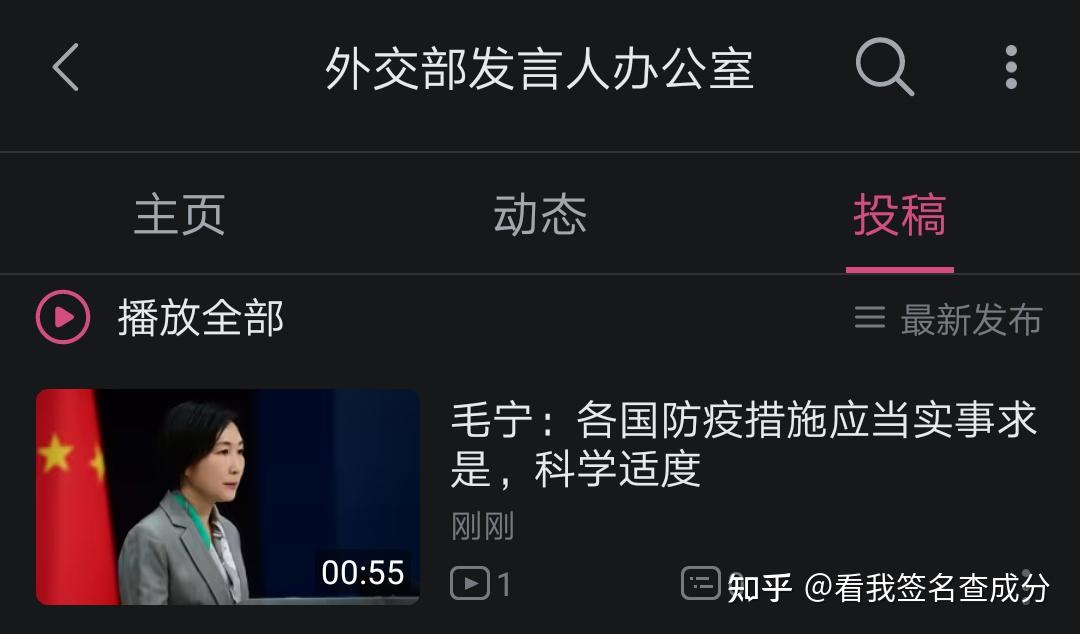This screenshot has width=1080, height=634.
Task: Open the 最新发布 sort options
Action: coord(950,319)
